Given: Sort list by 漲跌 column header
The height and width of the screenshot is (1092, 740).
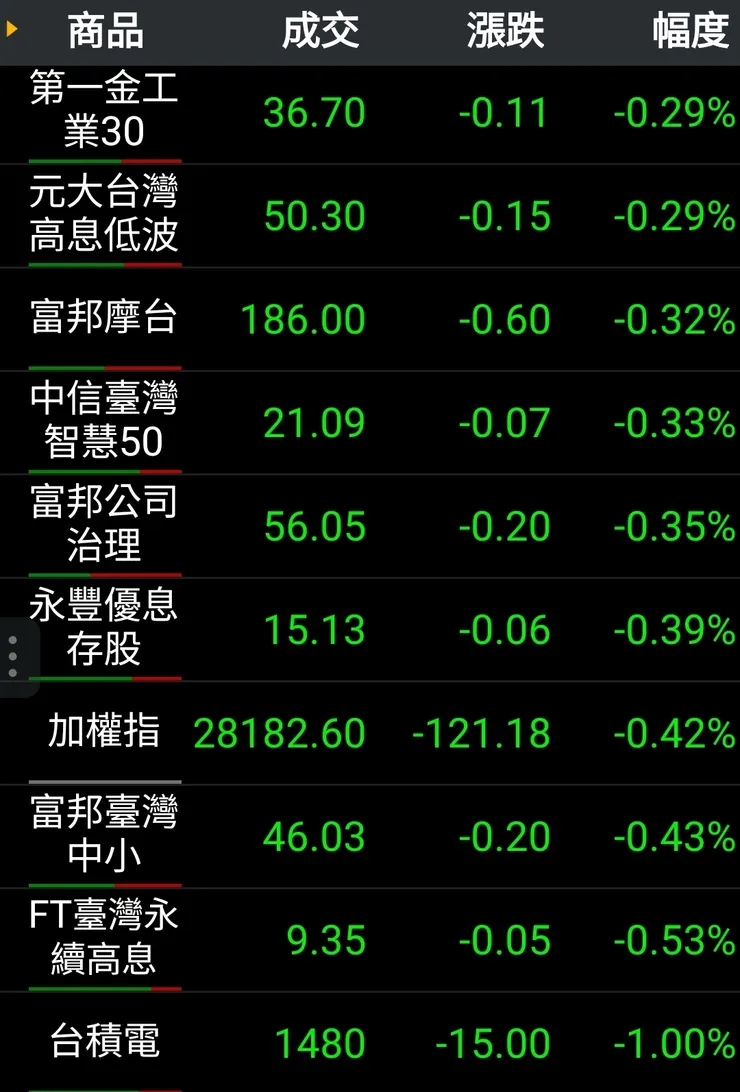Looking at the screenshot, I should (x=505, y=31).
